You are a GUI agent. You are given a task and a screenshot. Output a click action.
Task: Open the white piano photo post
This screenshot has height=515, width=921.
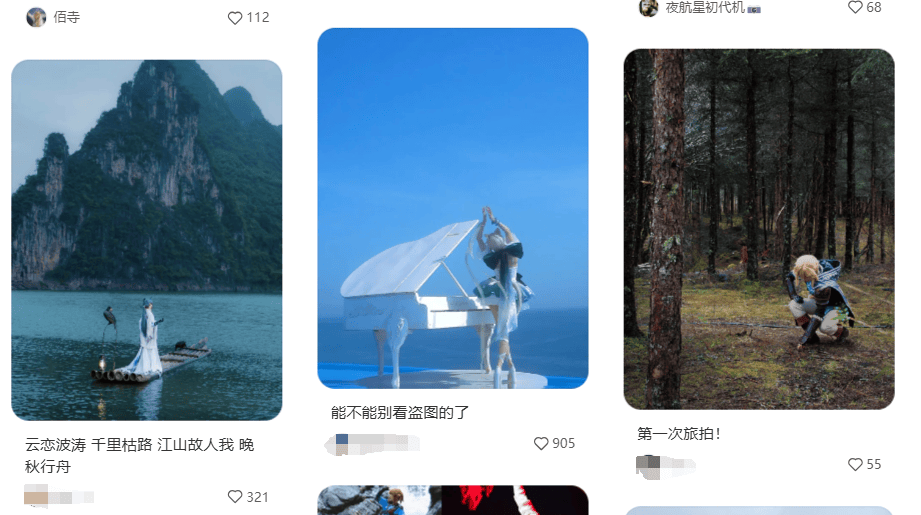point(452,208)
